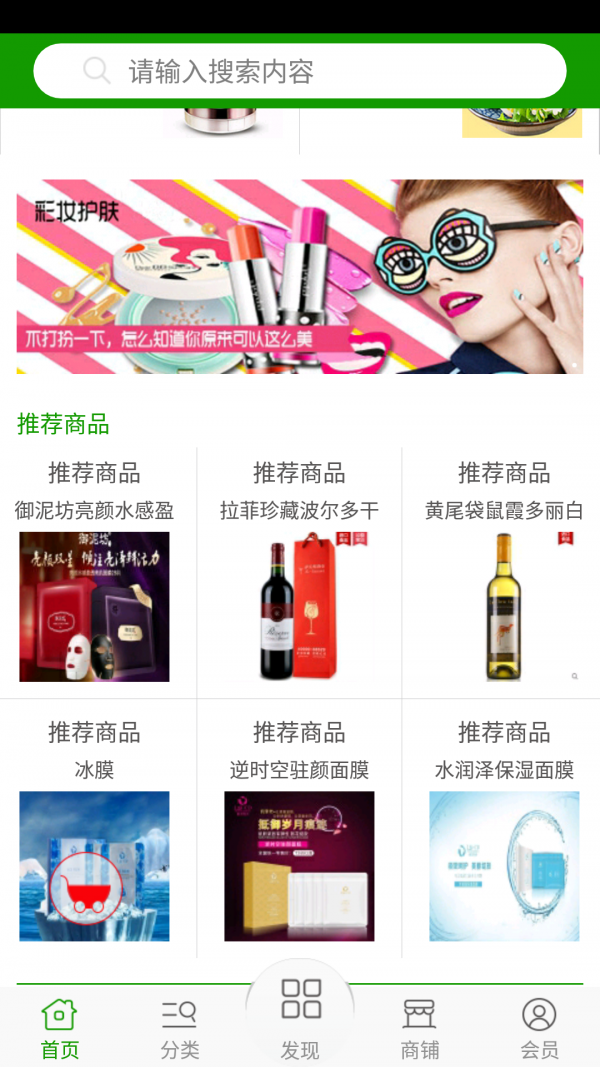The height and width of the screenshot is (1067, 600).
Task: Switch to the 商铺 shops tab
Action: click(x=420, y=1029)
